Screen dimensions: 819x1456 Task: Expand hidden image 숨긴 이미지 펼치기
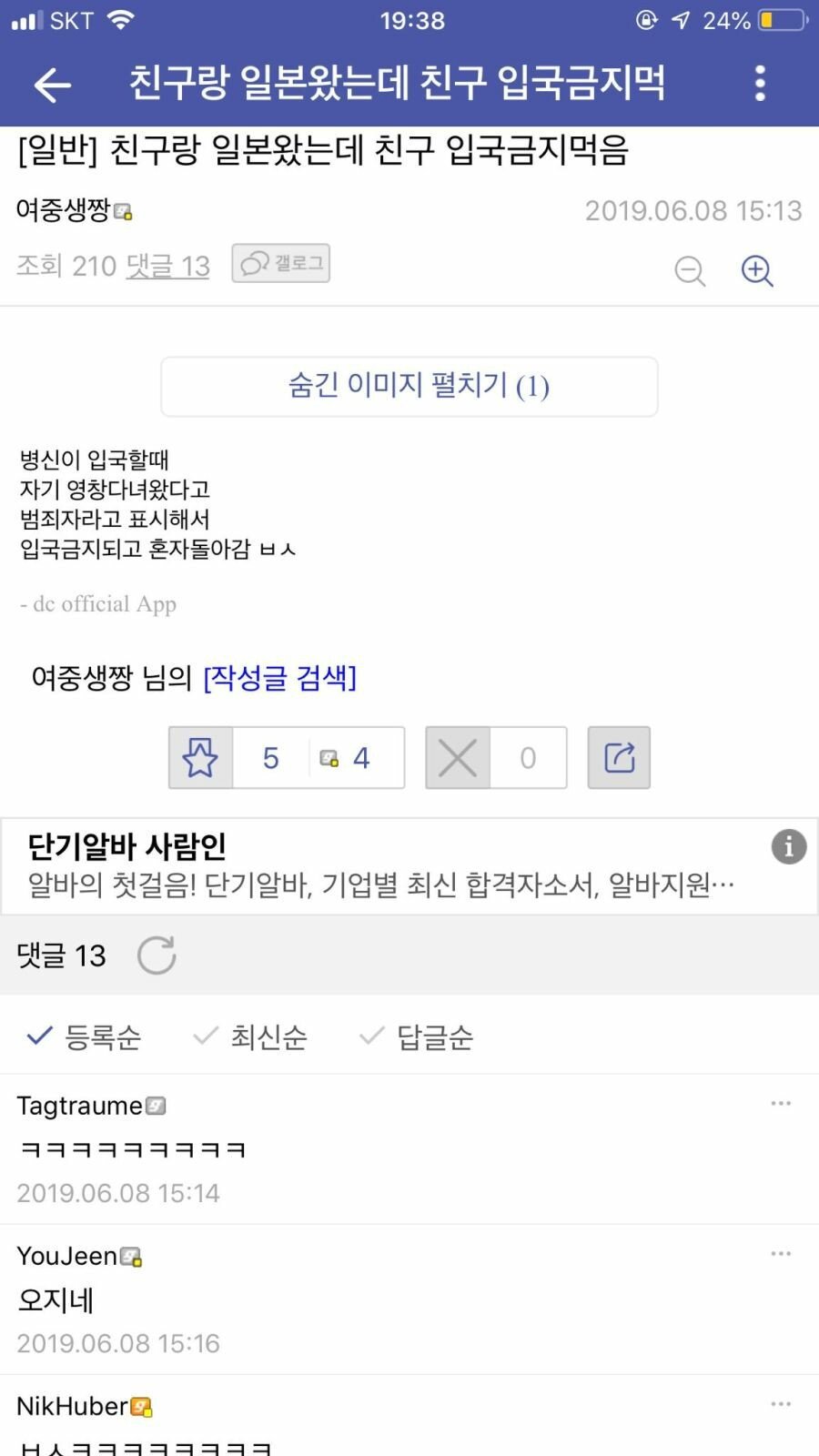pyautogui.click(x=409, y=386)
